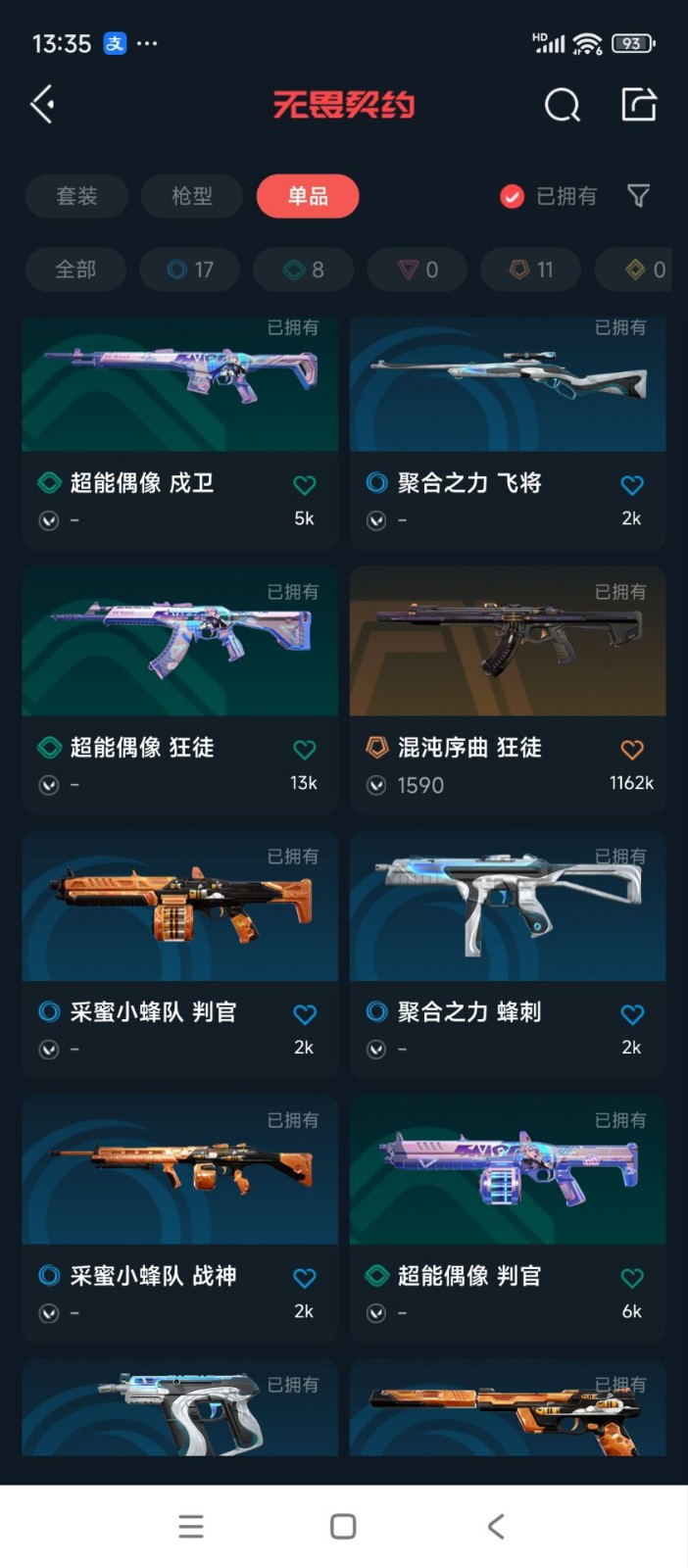Uncheck the 已拥有 filter checkbox
688x1568 pixels.
512,197
